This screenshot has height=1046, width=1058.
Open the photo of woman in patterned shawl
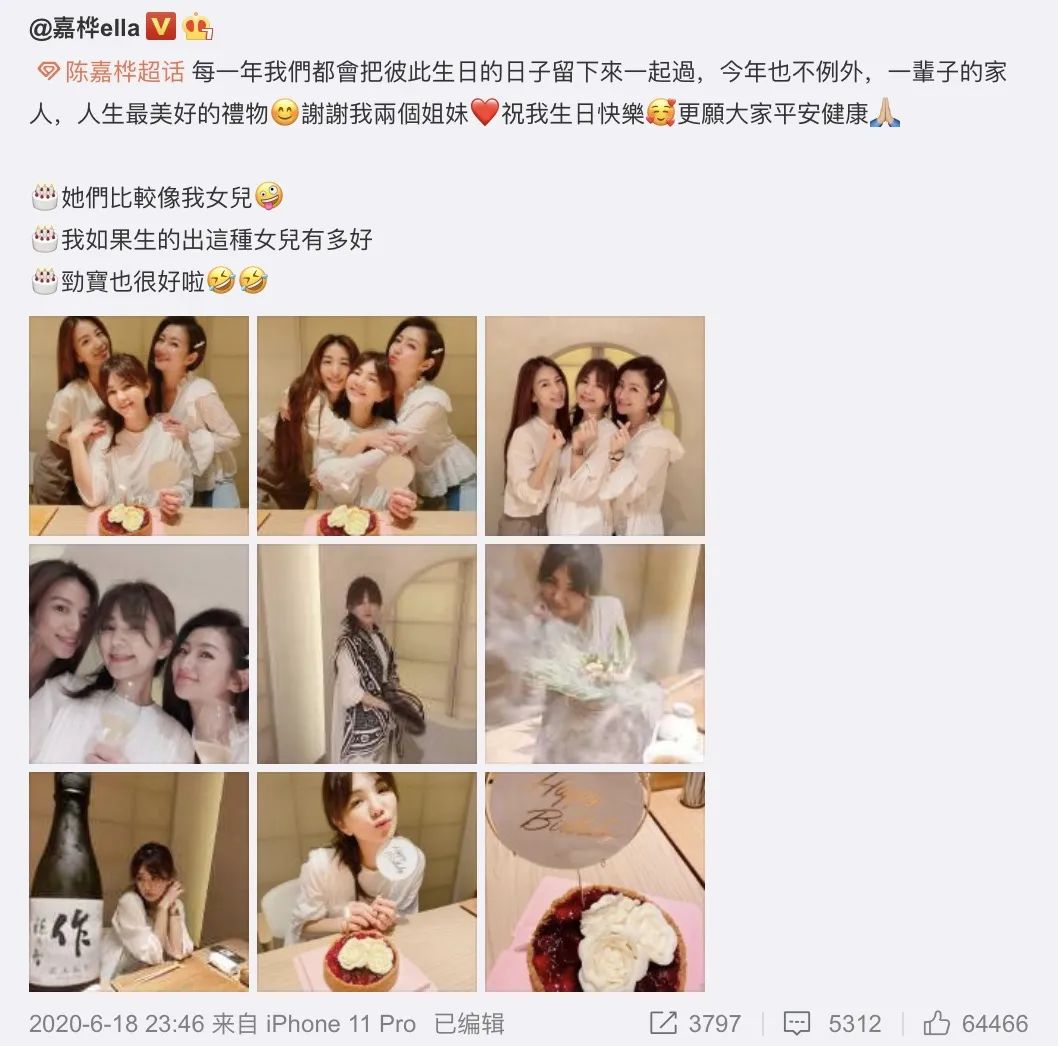pos(366,654)
